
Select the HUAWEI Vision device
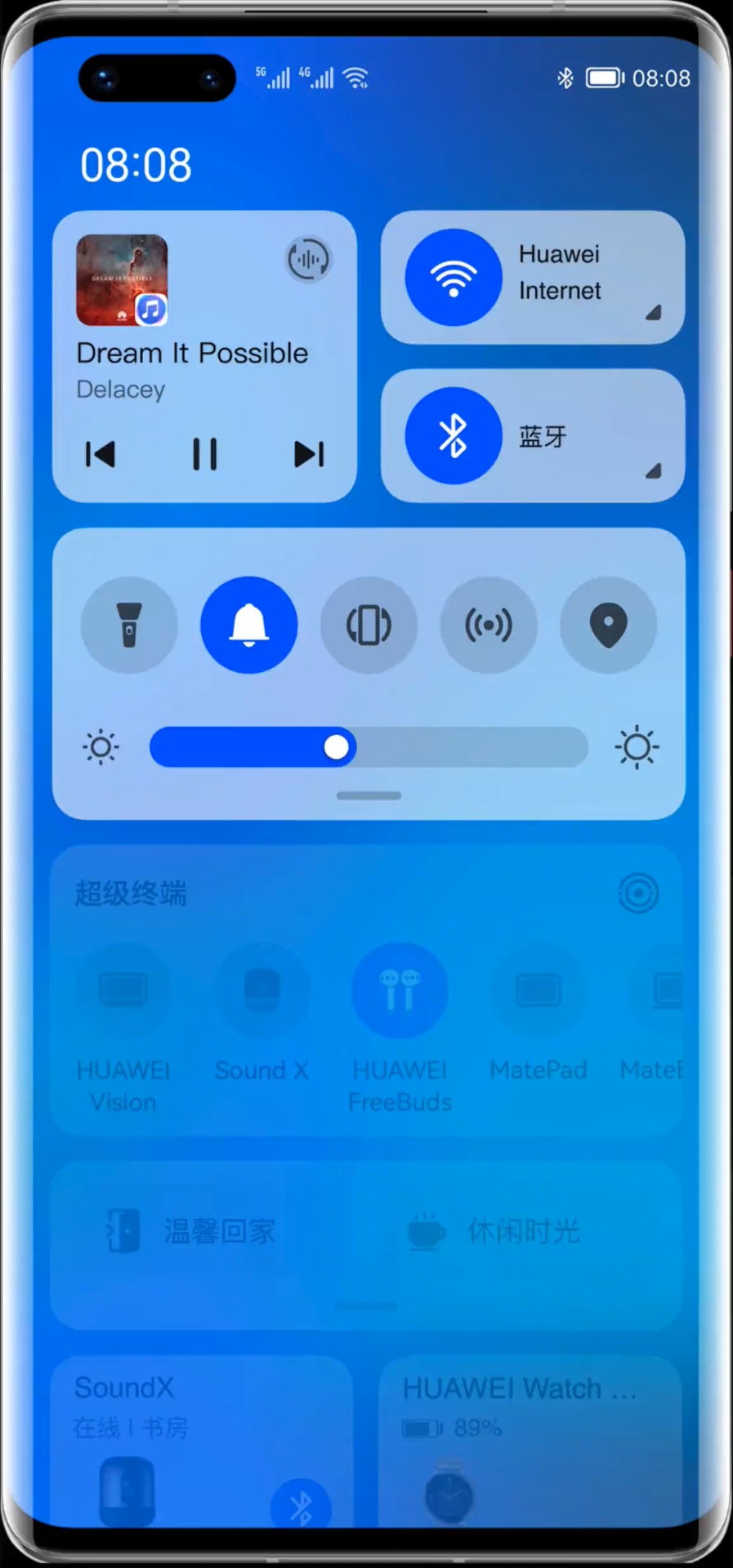pyautogui.click(x=123, y=991)
